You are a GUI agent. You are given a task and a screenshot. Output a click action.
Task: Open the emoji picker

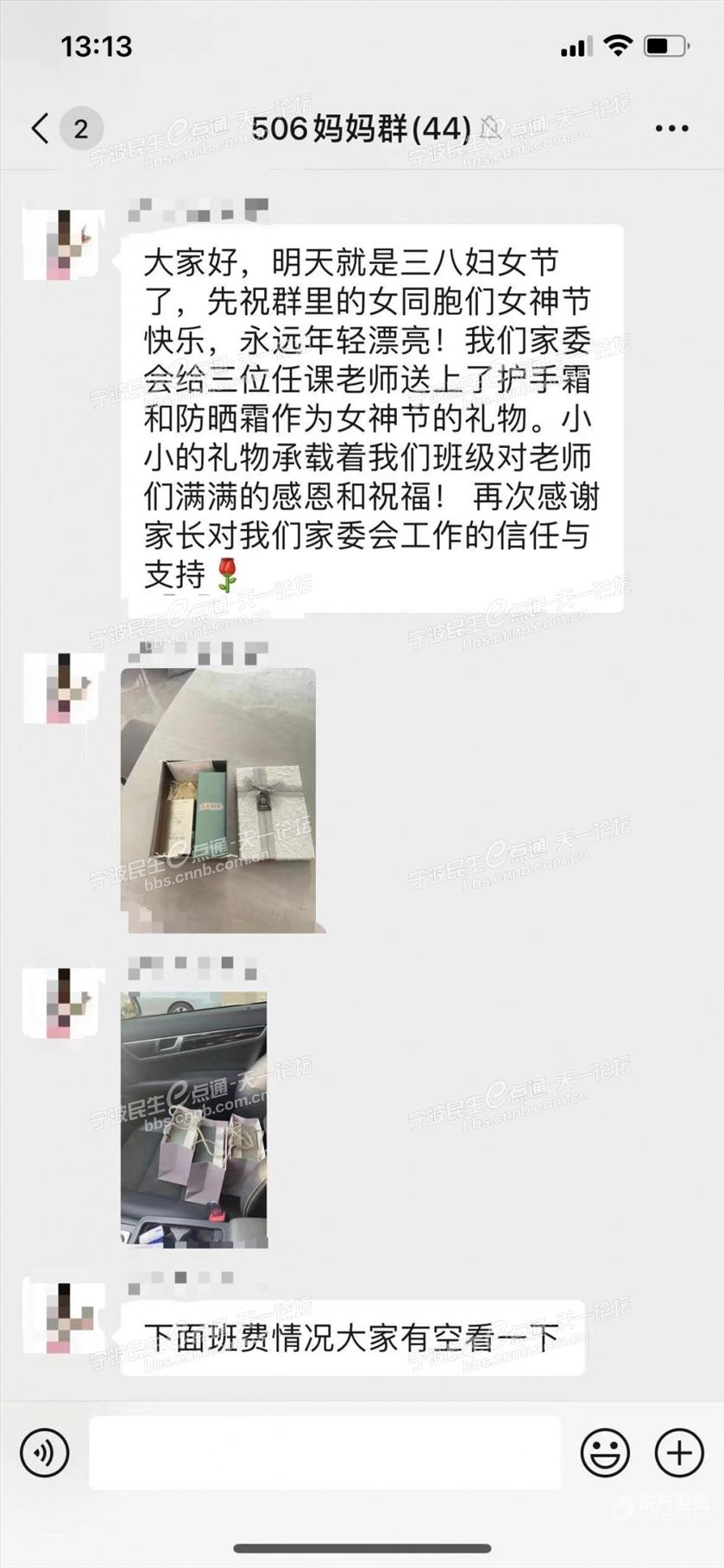point(605,1453)
